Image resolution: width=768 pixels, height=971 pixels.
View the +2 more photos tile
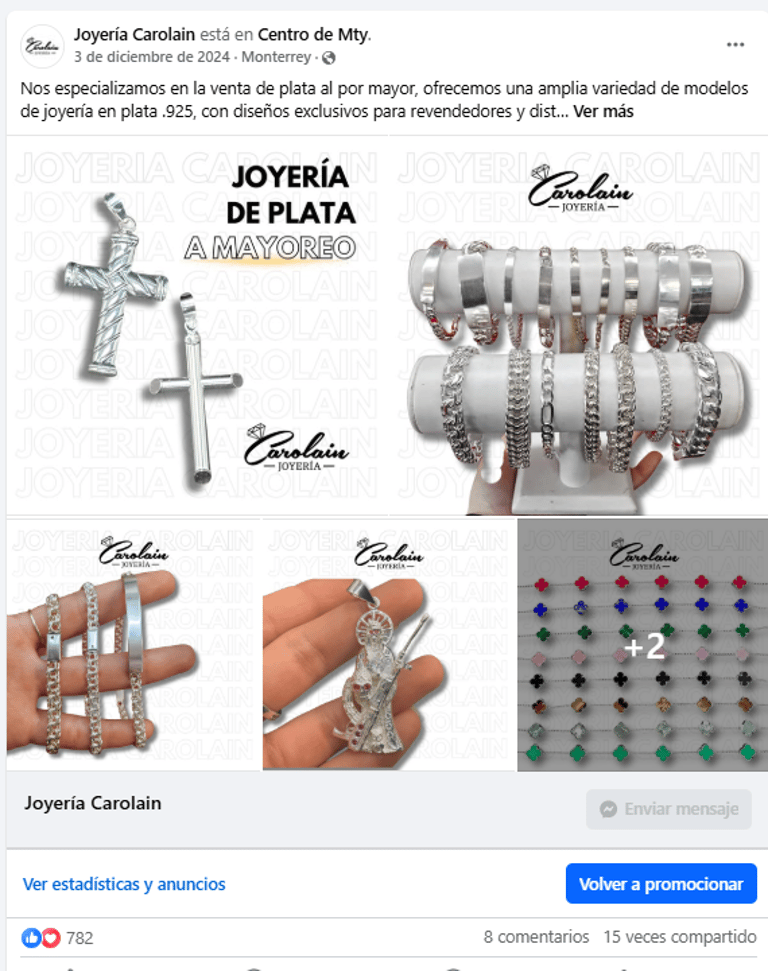643,645
